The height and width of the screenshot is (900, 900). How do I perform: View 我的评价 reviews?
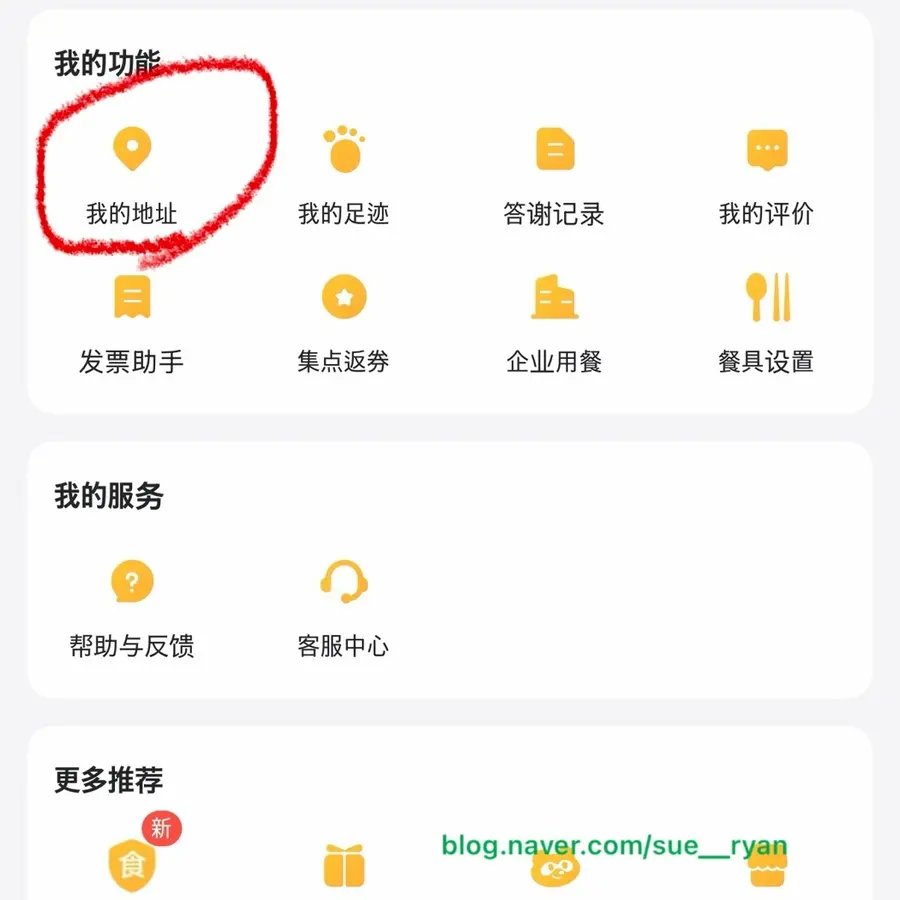(x=766, y=176)
